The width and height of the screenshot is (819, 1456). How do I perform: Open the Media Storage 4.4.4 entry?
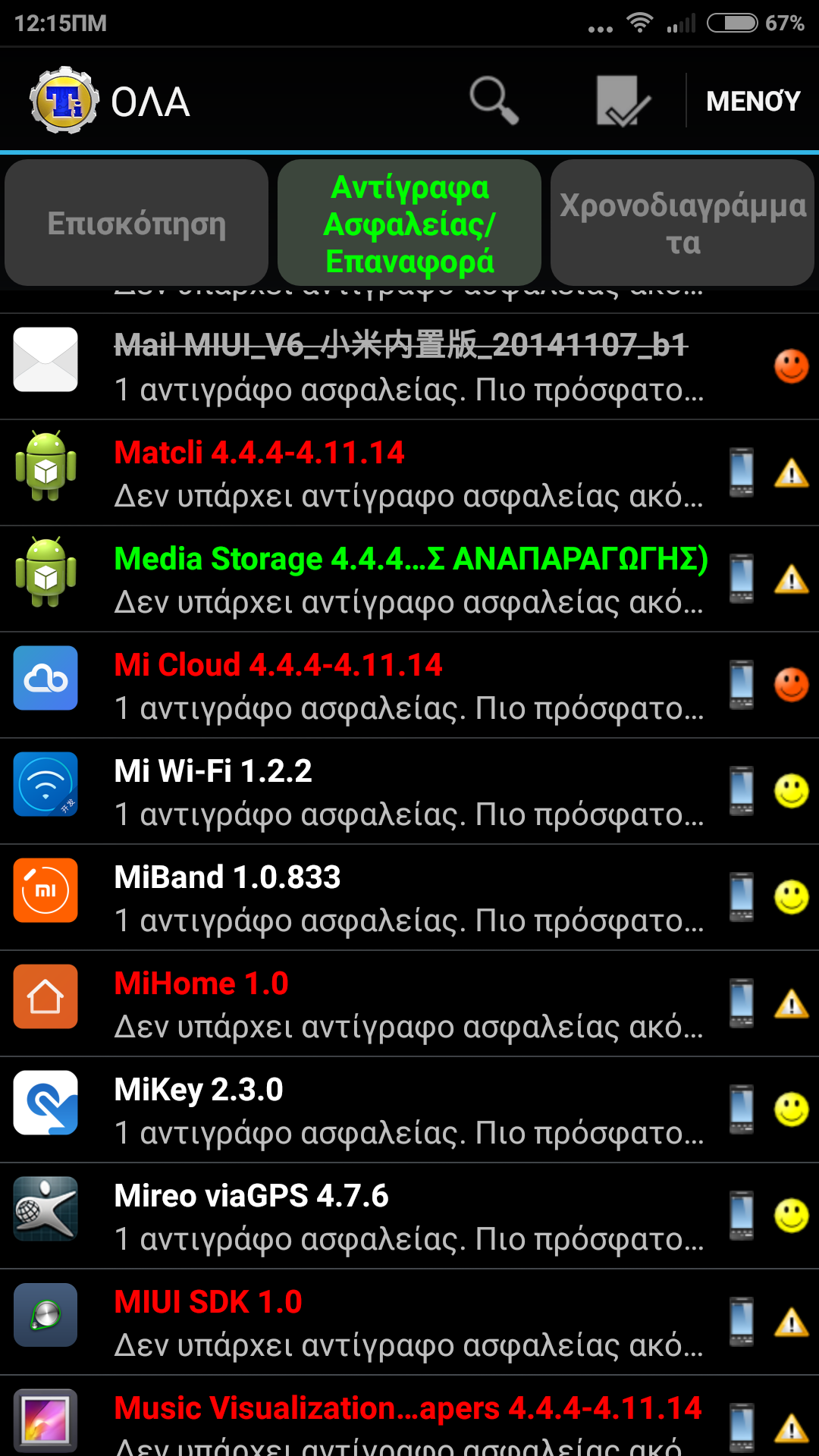[x=409, y=579]
